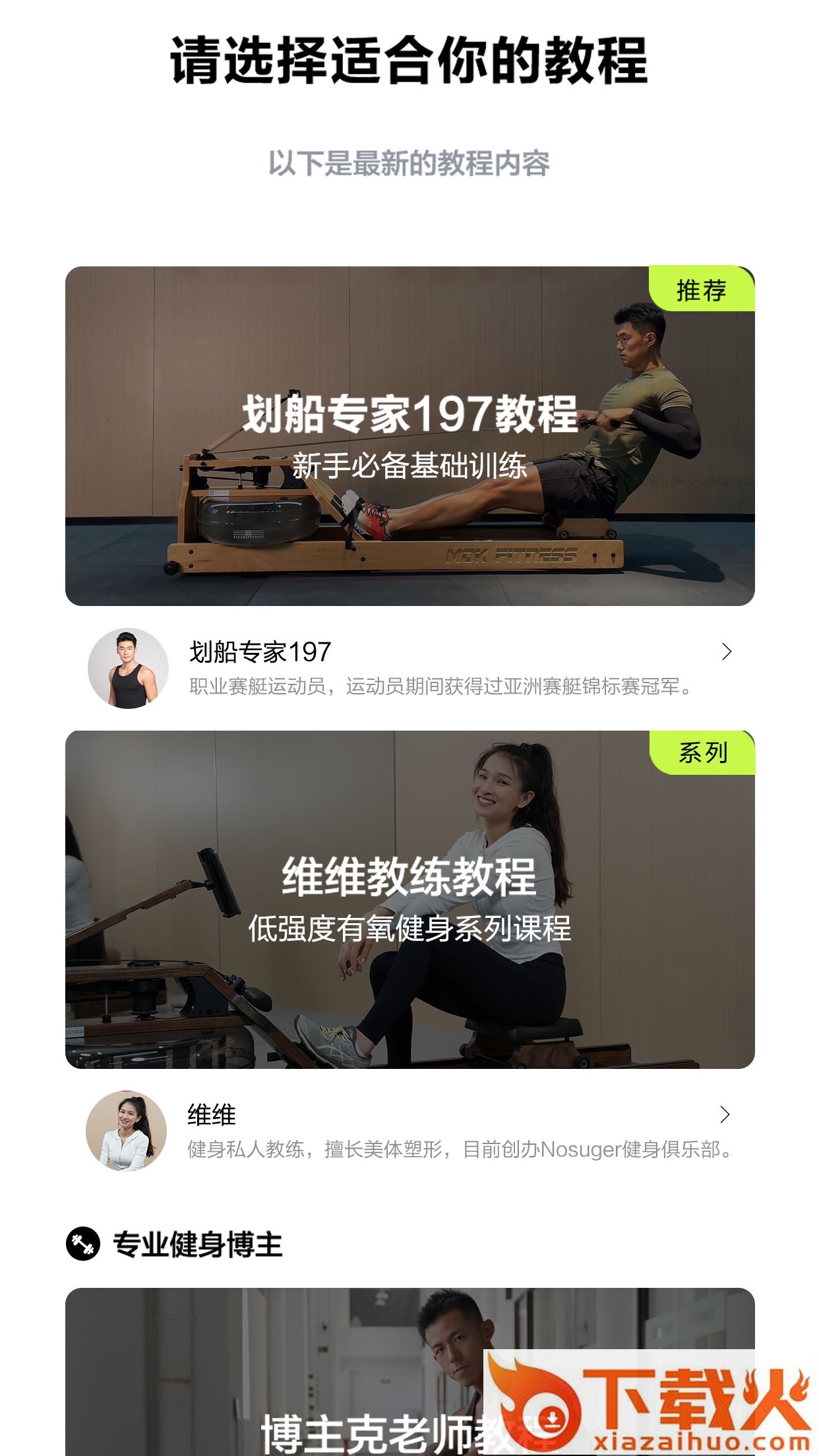Screen dimensions: 819x1456
Task: View the 维维 coach profile row
Action: [x=409, y=1131]
